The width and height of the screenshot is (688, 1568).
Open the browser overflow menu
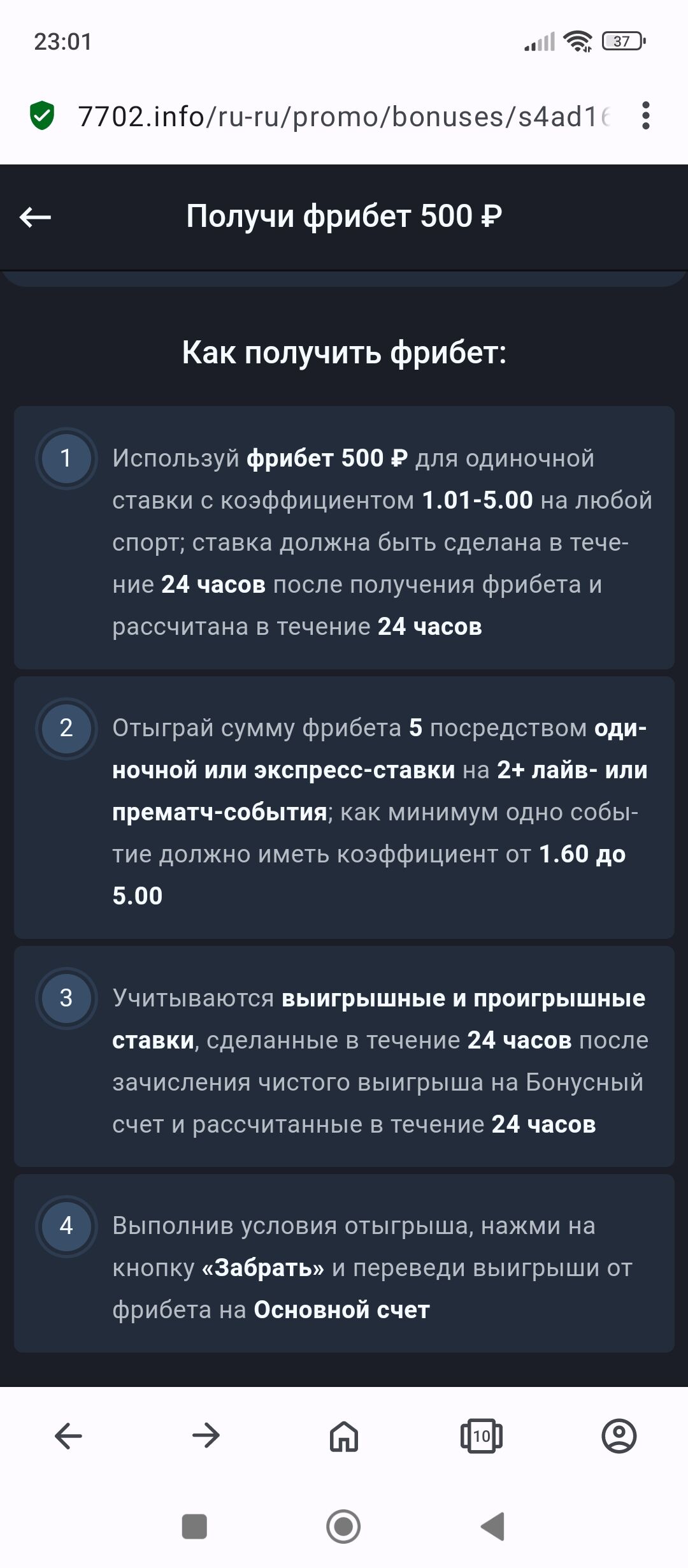(645, 115)
